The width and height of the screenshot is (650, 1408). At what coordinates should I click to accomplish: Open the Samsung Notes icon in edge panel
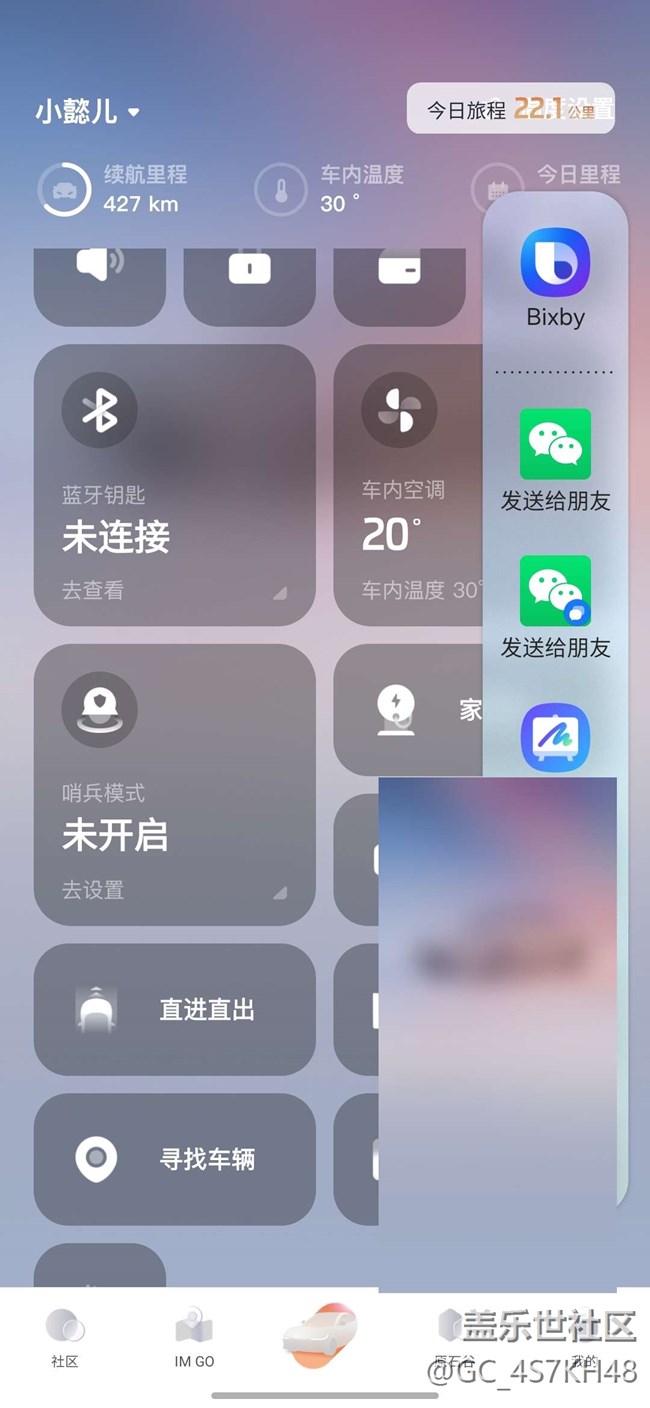pyautogui.click(x=555, y=738)
